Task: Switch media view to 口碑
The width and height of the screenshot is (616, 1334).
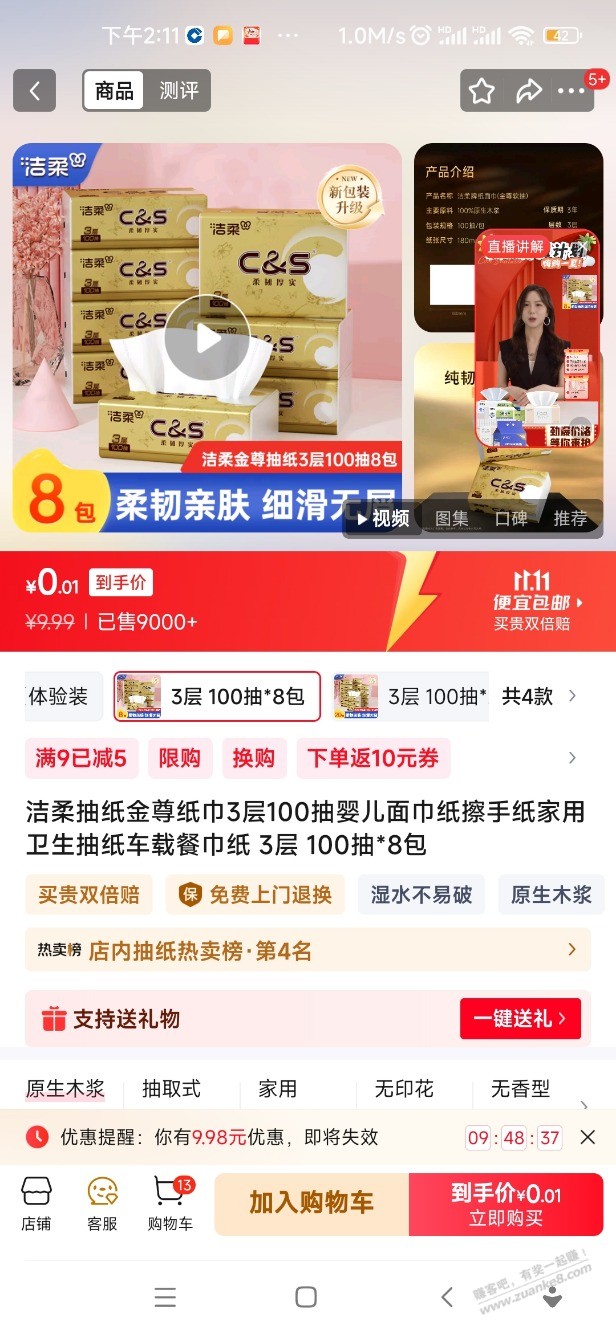Action: tap(511, 518)
